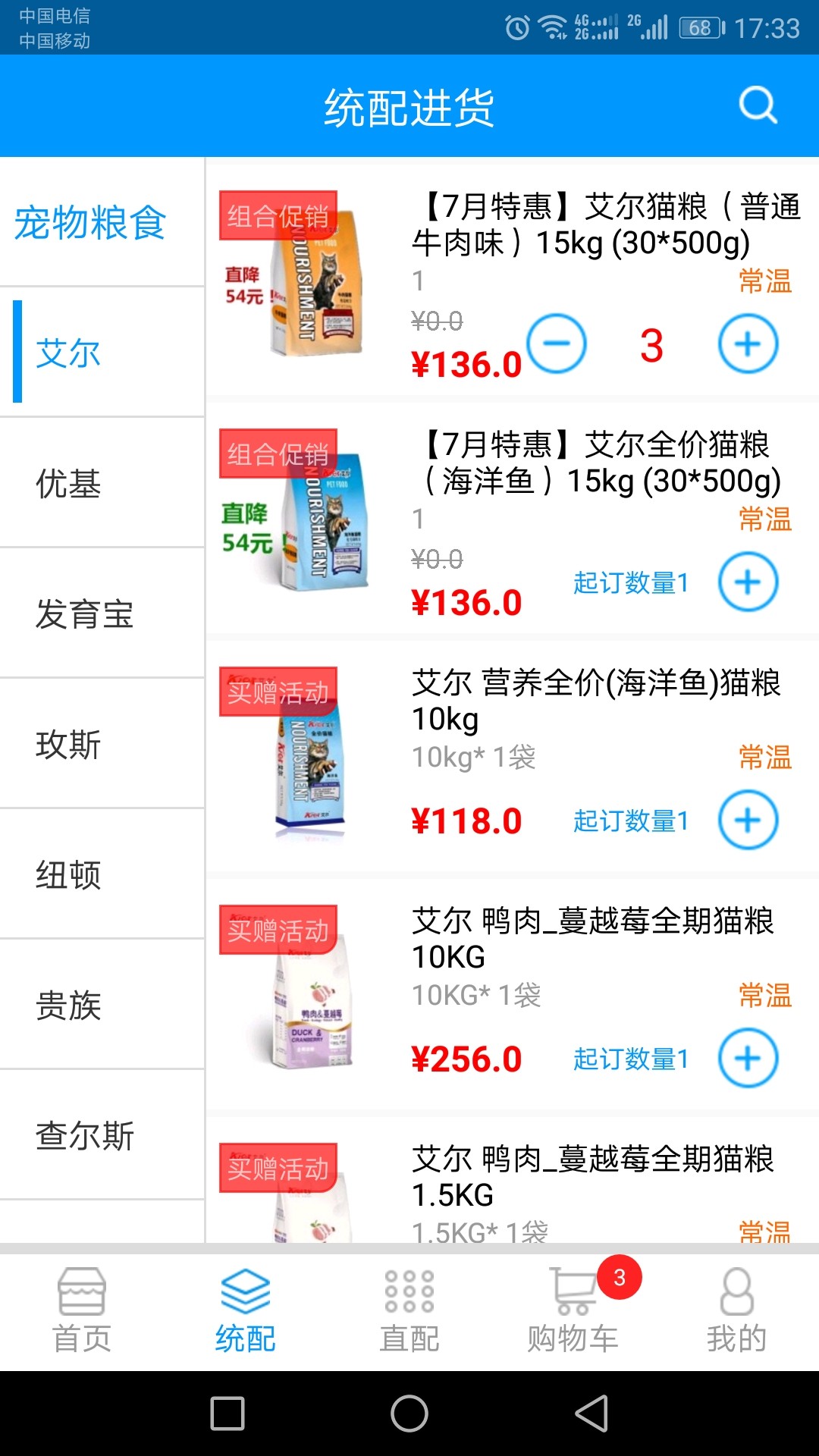The height and width of the screenshot is (1456, 819).
Task: Tap the plus icon for 艾尔全价猫粮 海洋鱼
Action: 748,581
